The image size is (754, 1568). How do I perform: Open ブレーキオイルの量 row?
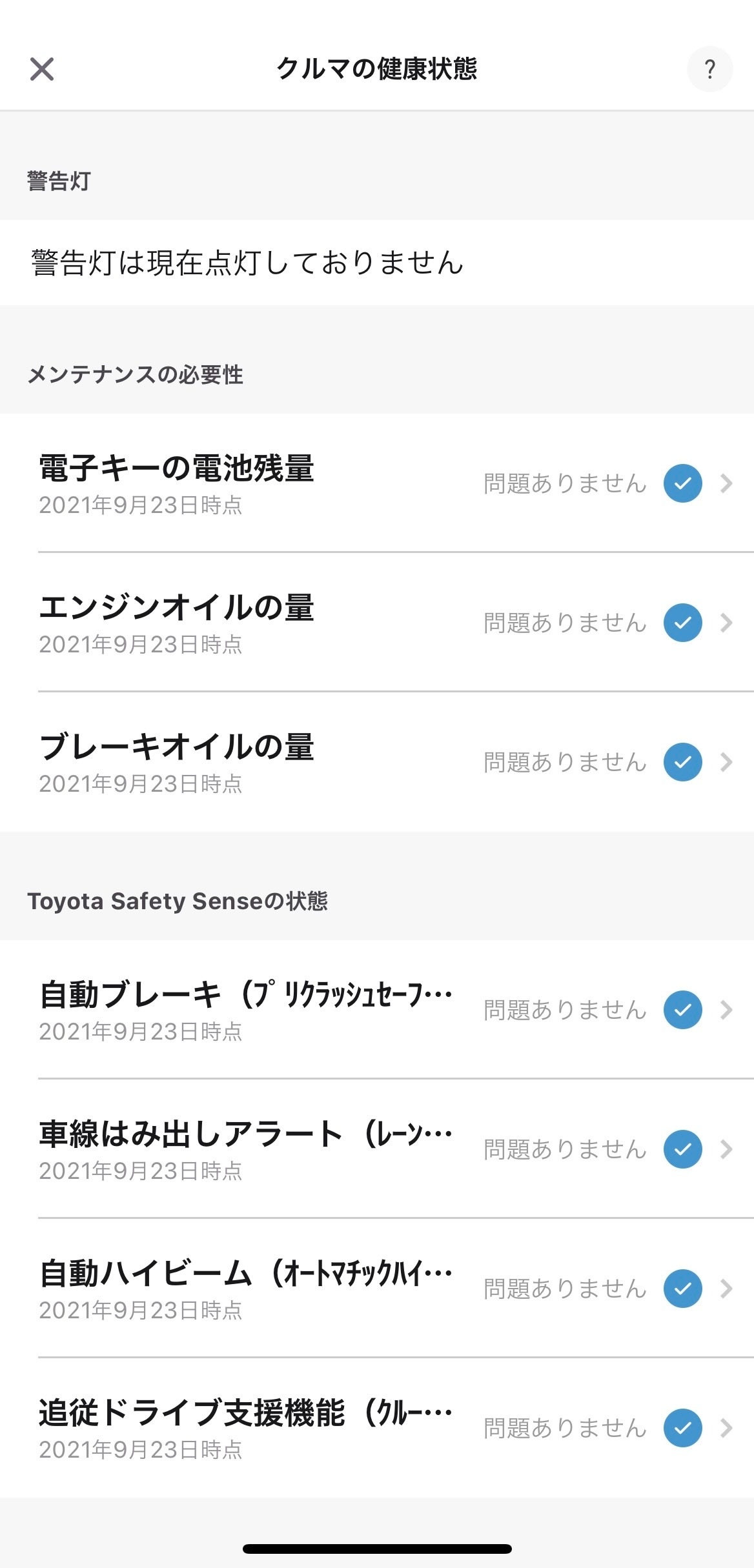377,762
